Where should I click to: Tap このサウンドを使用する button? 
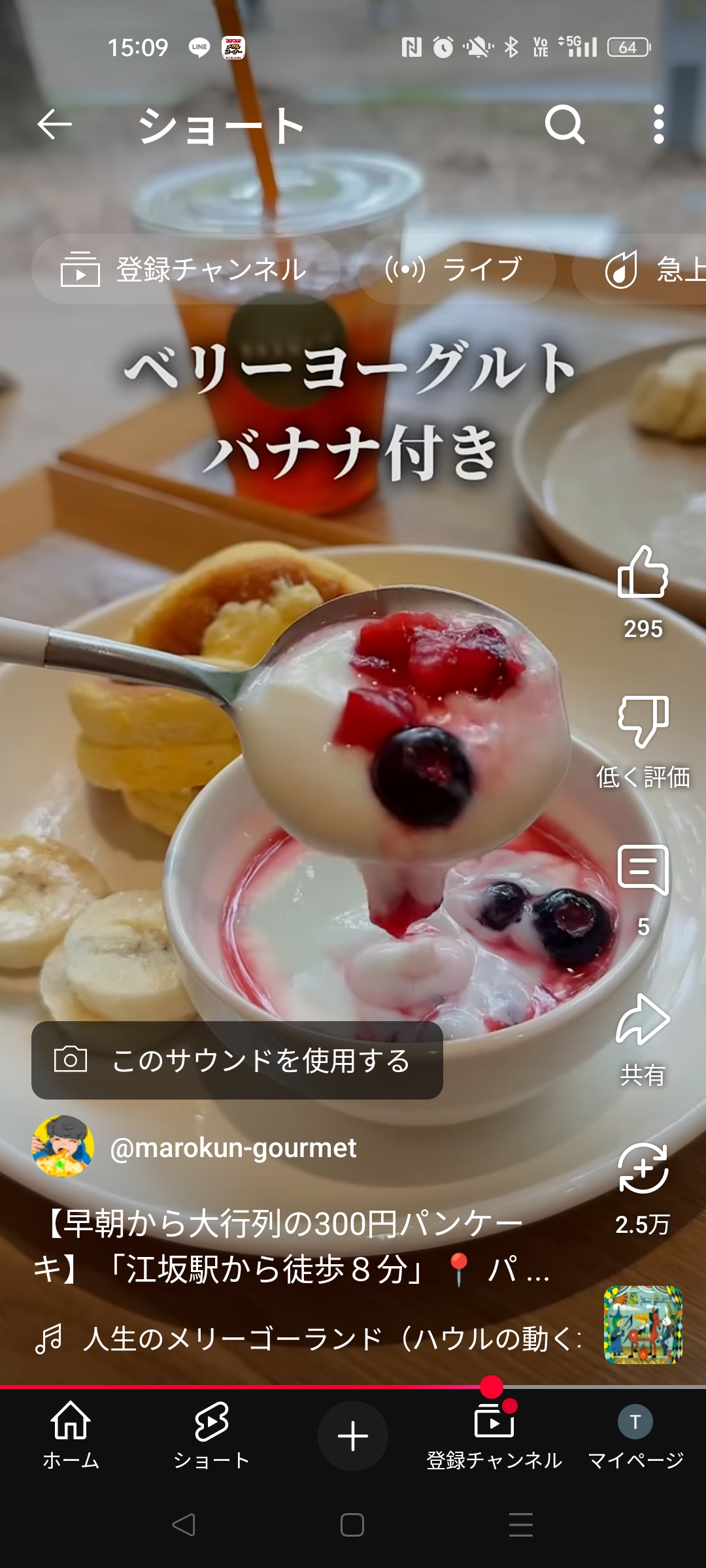237,1060
